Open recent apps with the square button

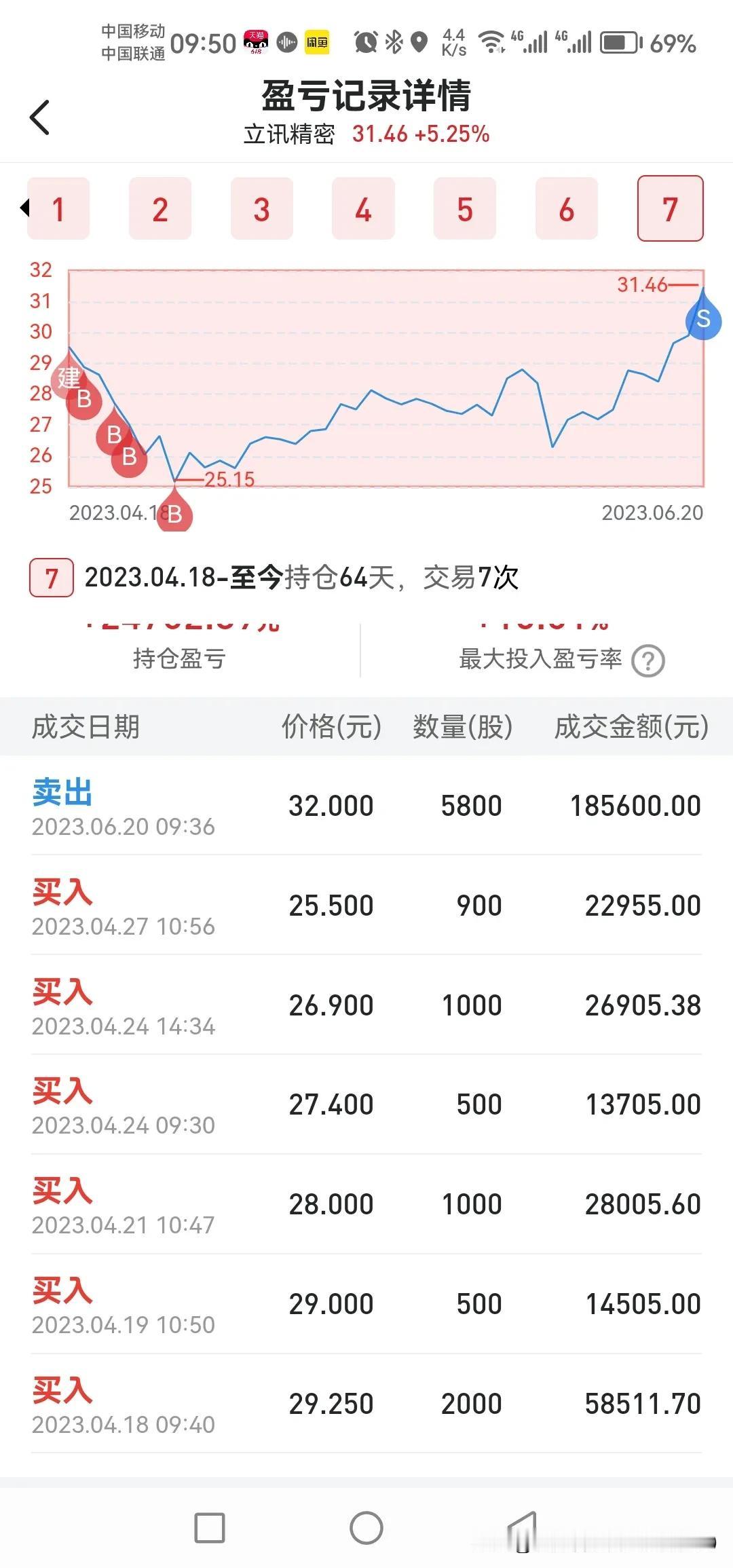[x=210, y=1528]
